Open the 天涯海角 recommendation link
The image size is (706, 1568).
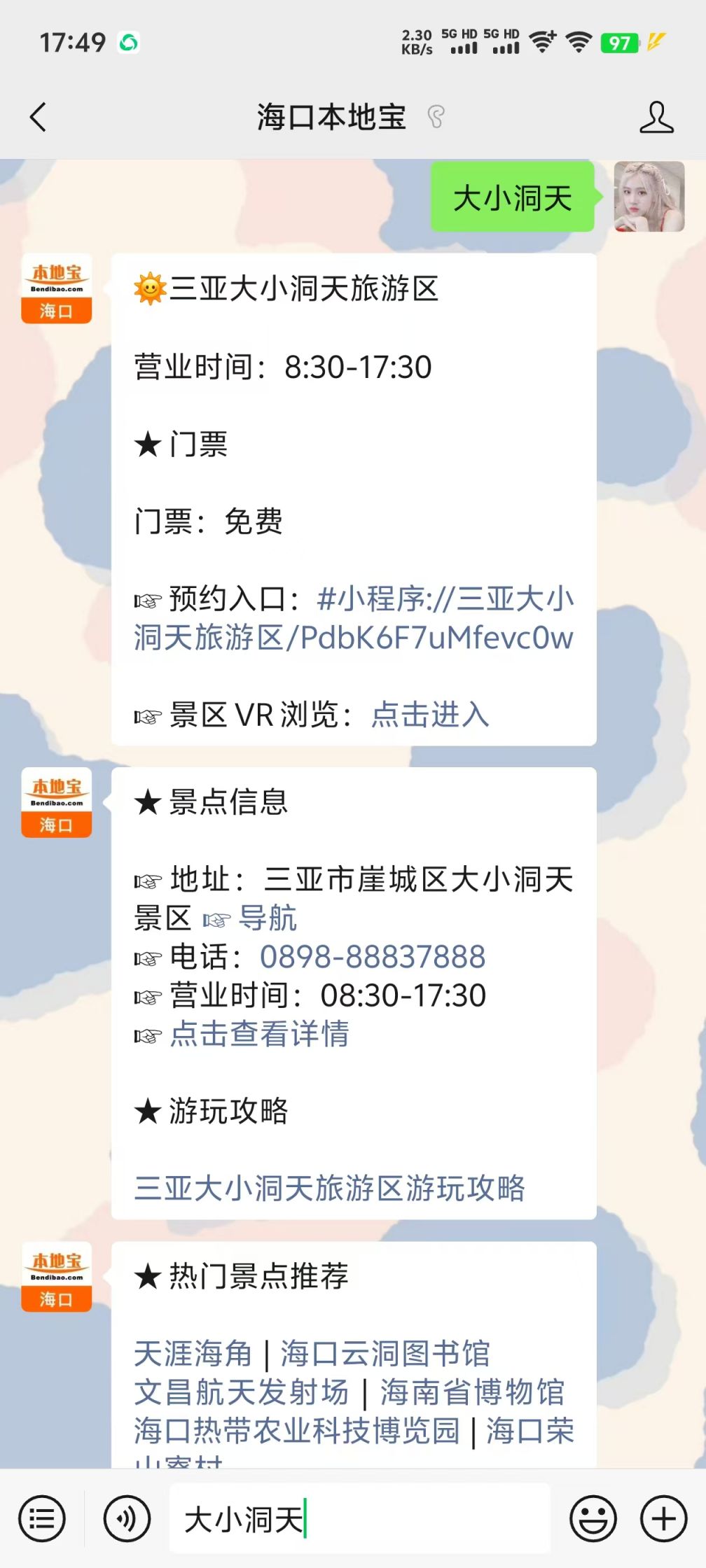193,1353
